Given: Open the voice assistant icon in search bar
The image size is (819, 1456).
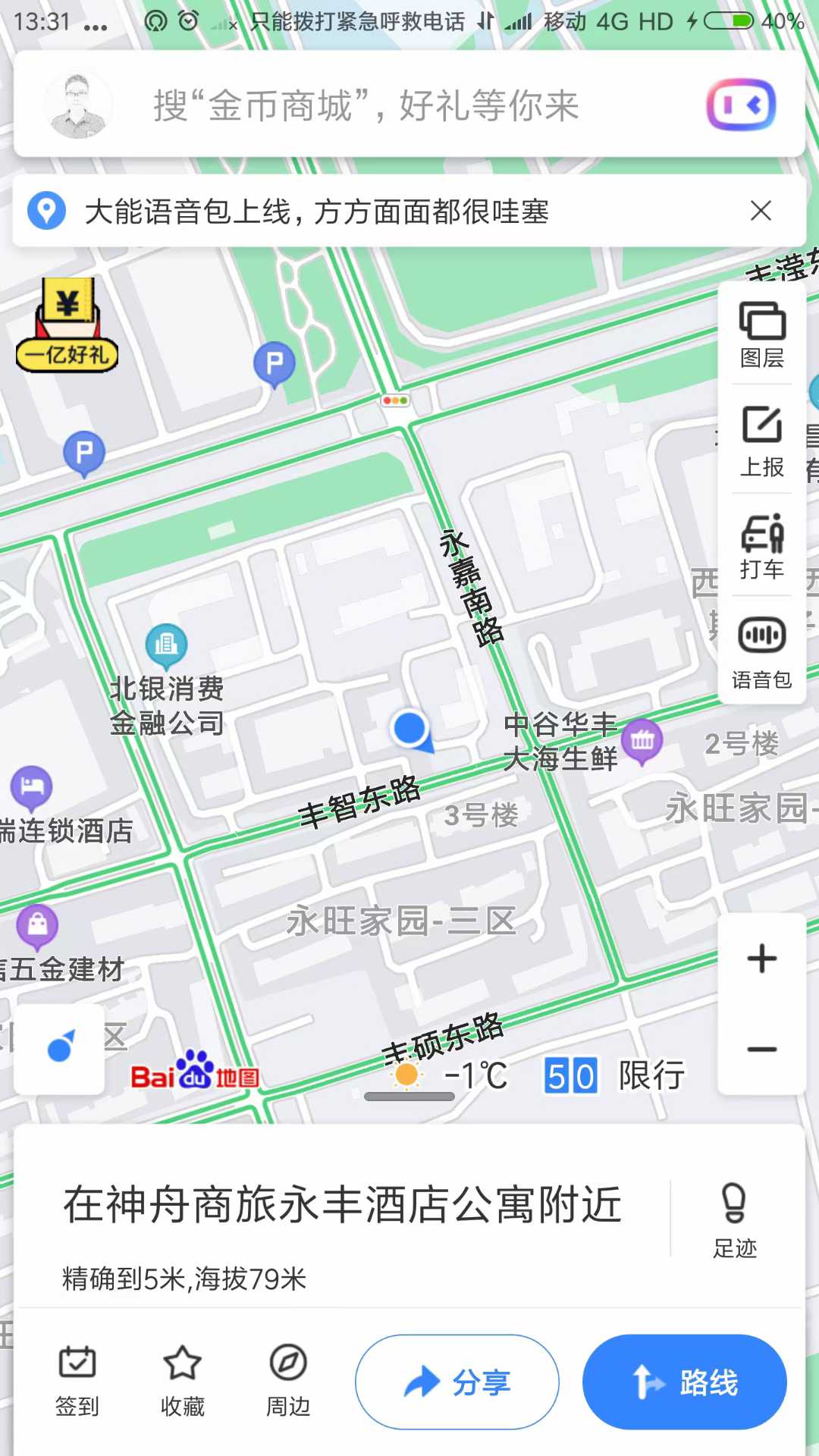Looking at the screenshot, I should coord(741,105).
